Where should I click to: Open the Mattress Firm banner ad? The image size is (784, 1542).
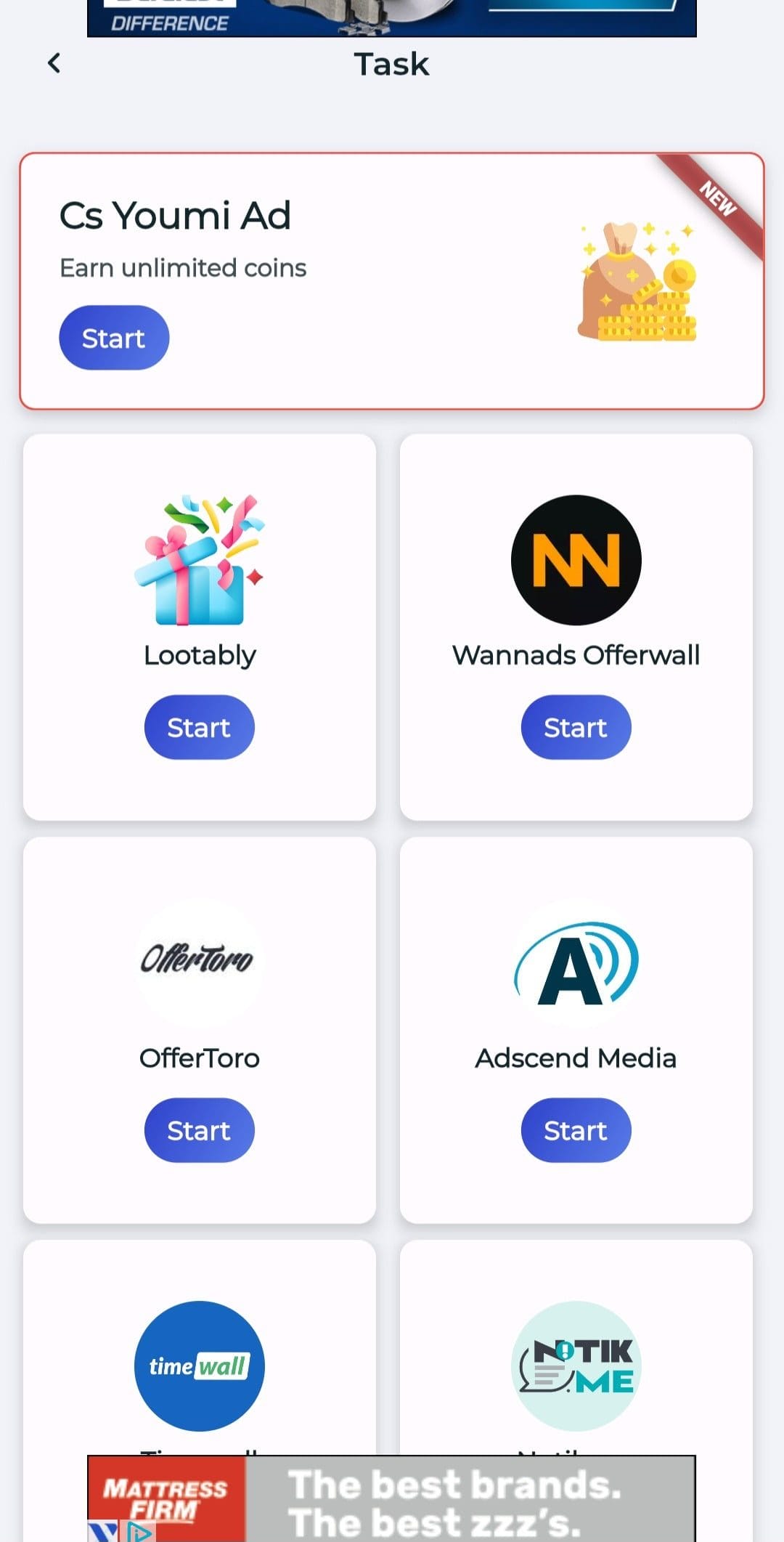(391, 1498)
